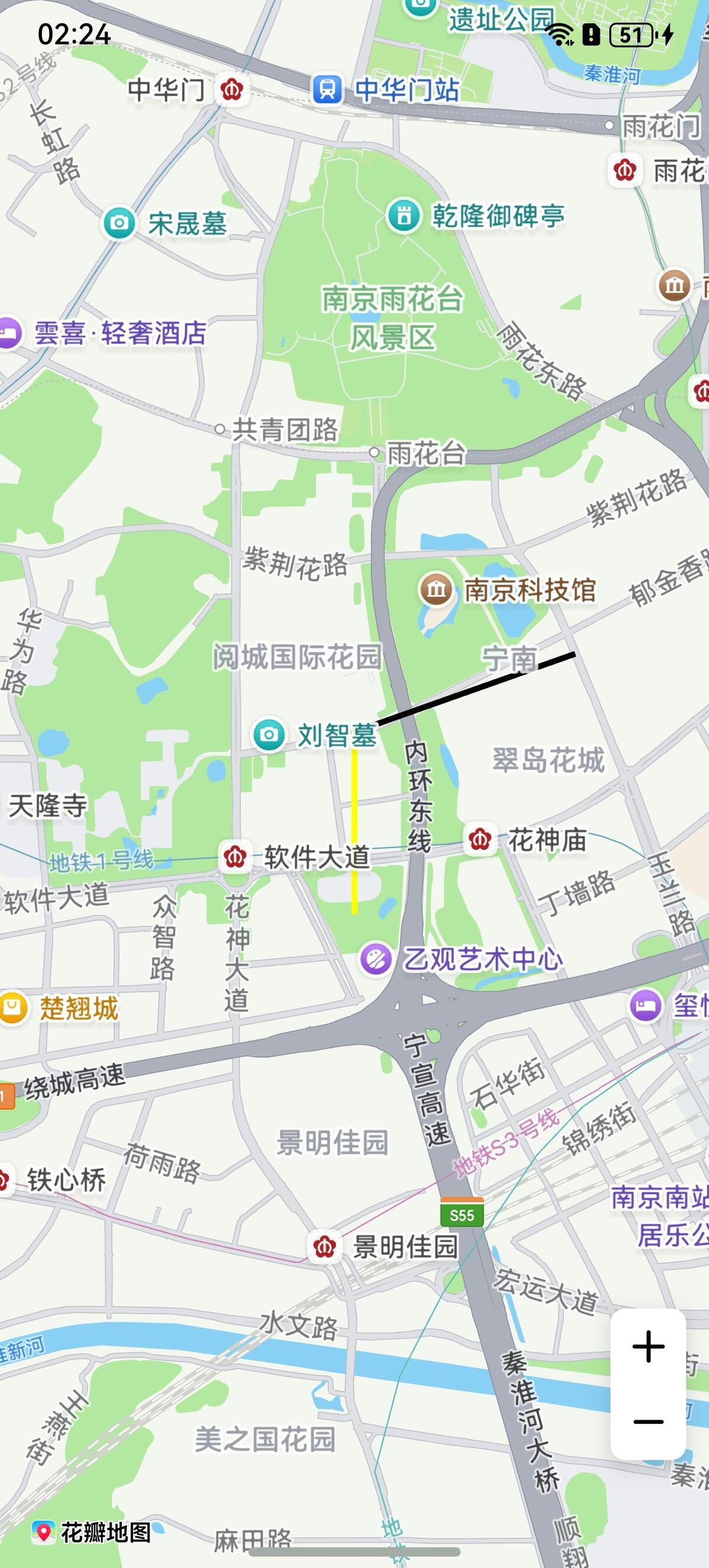709x1568 pixels.
Task: Select the 楚翘城 shopping marker
Action: (12, 1008)
